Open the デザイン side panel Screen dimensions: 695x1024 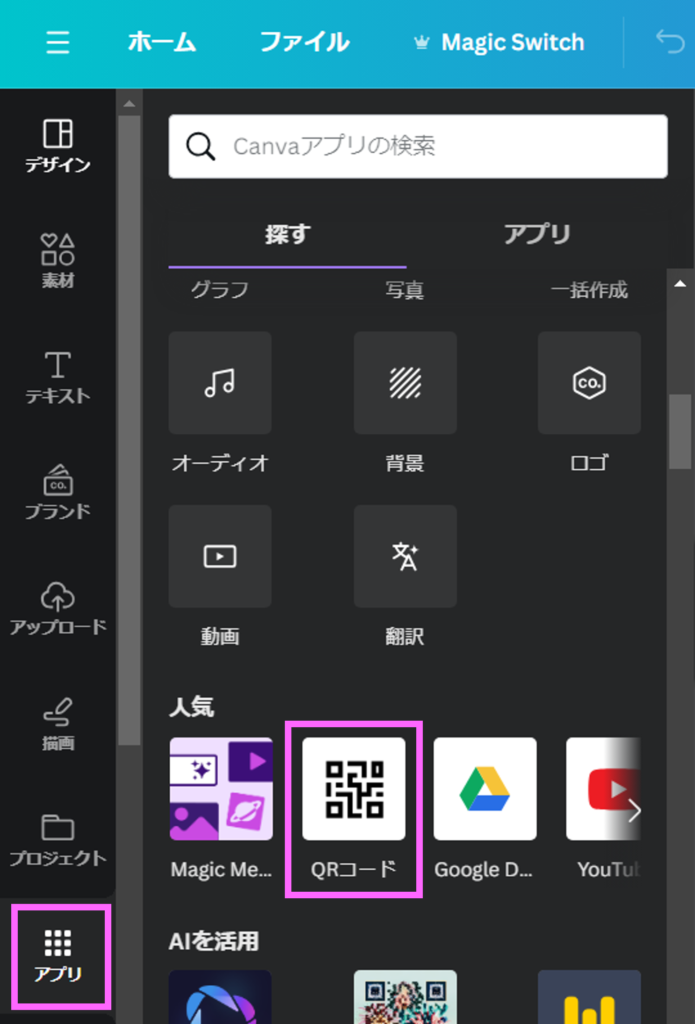coord(58,146)
